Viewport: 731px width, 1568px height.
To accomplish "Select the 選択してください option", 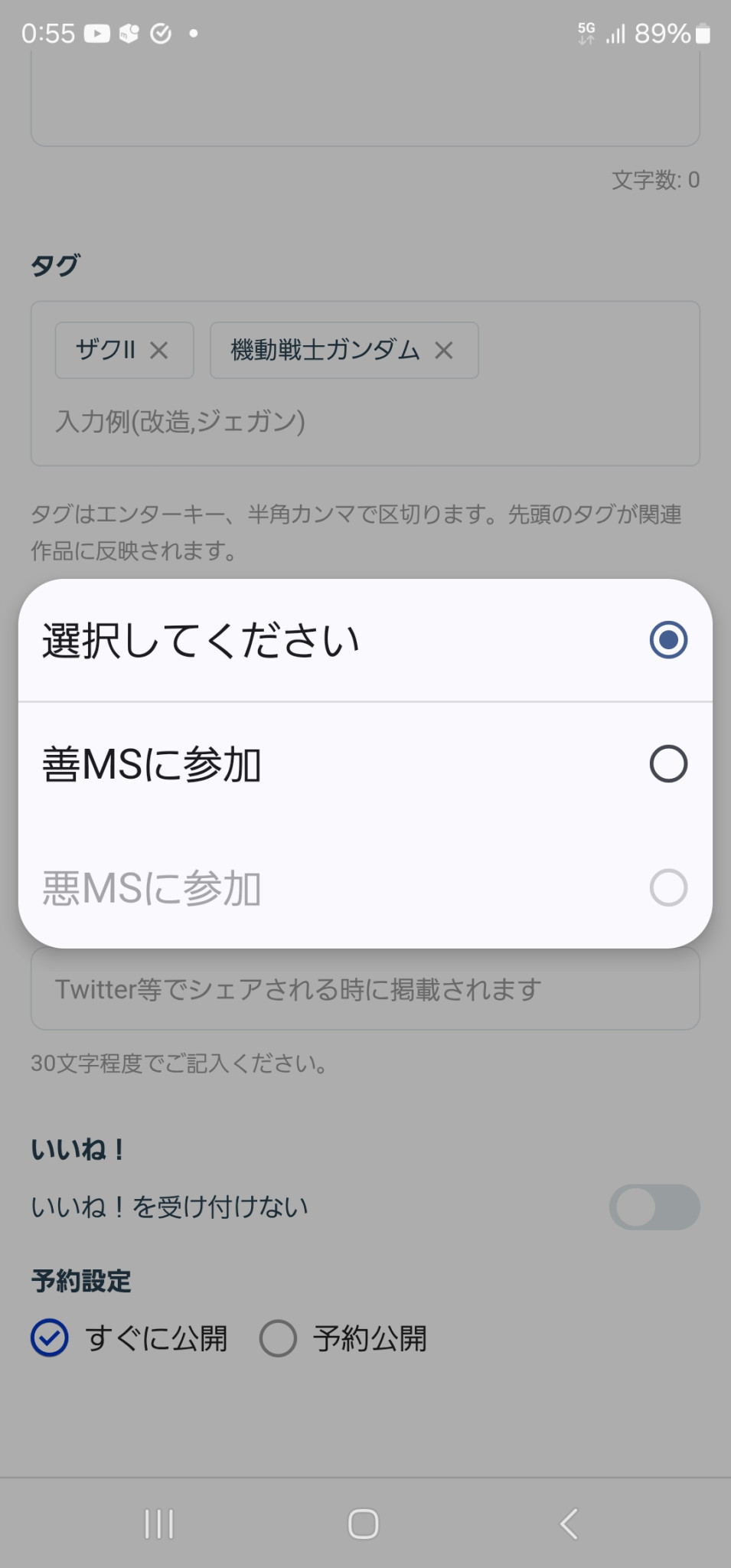I will [365, 640].
